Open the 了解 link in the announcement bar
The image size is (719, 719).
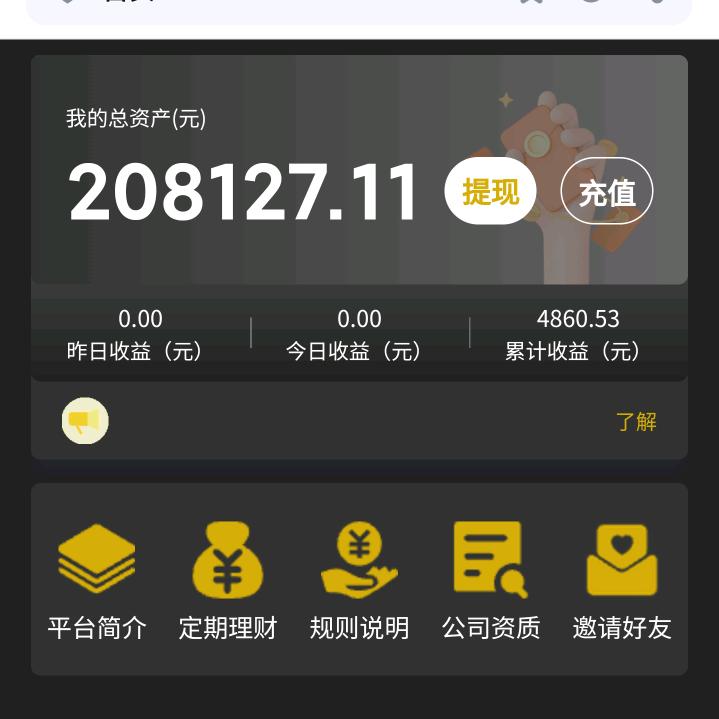pyautogui.click(x=636, y=421)
